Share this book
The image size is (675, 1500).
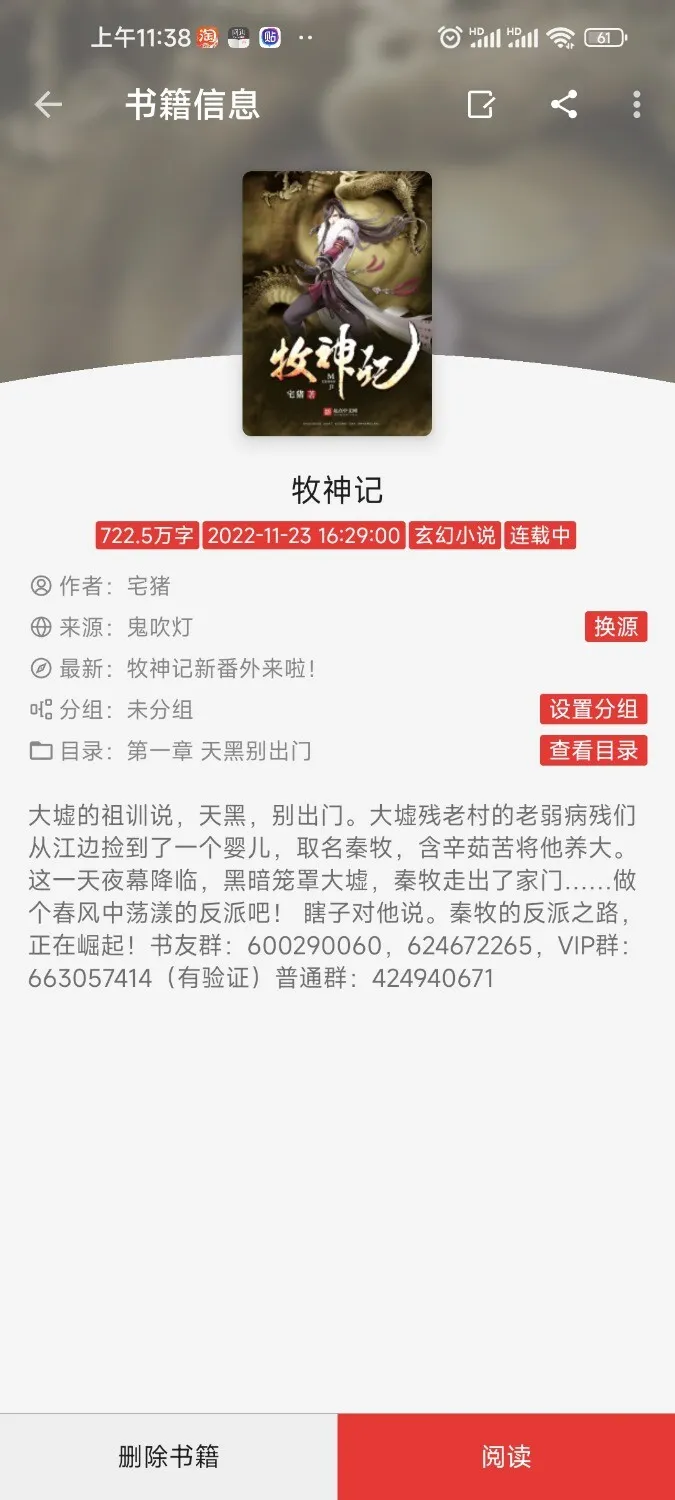[x=564, y=105]
